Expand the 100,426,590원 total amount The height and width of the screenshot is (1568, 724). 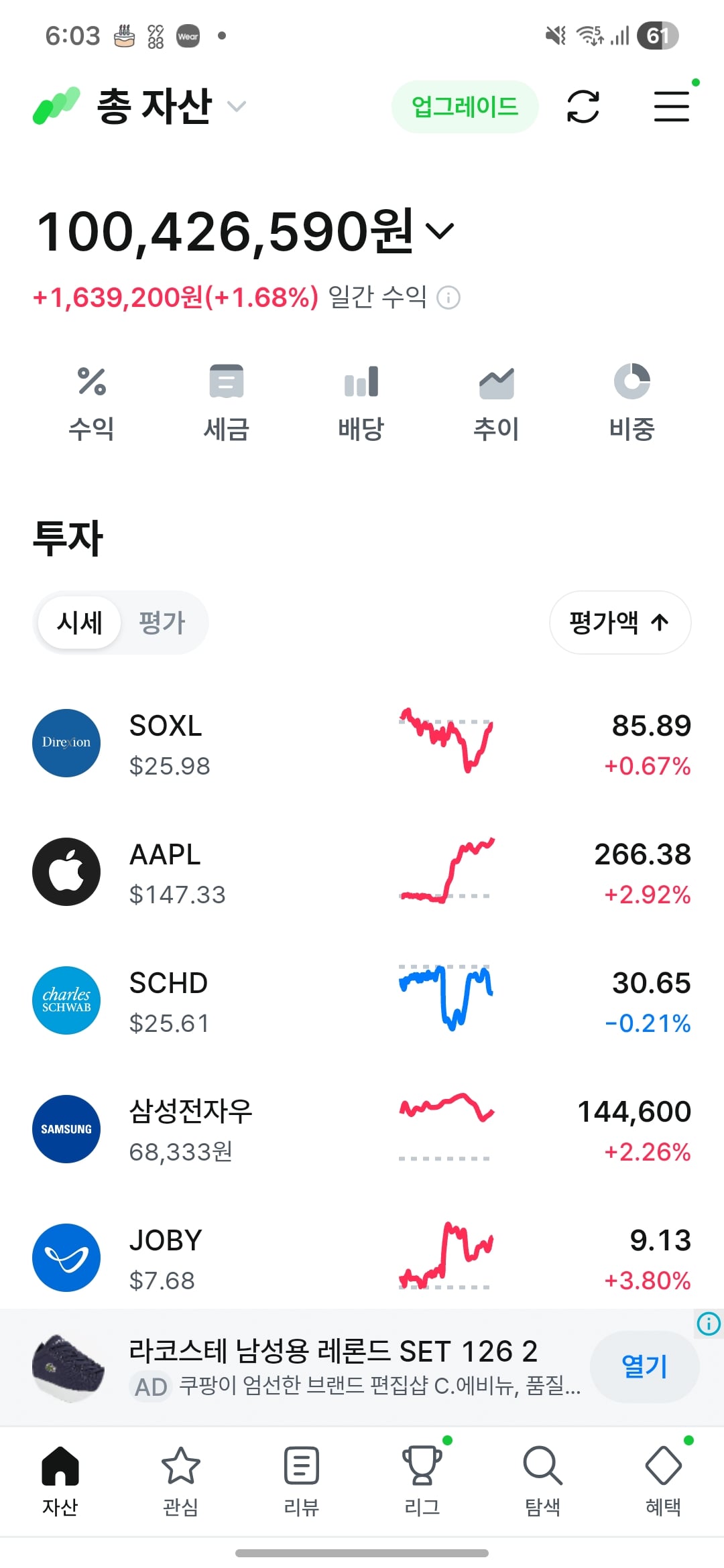(x=440, y=232)
